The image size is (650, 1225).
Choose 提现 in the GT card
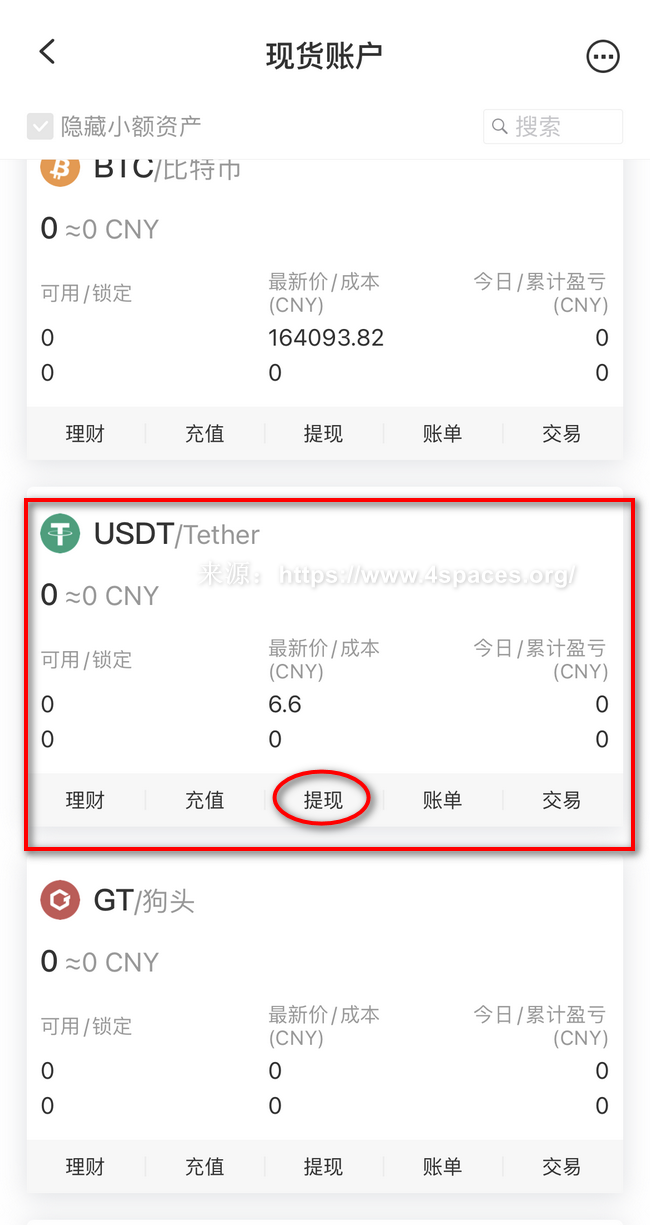point(323,1166)
